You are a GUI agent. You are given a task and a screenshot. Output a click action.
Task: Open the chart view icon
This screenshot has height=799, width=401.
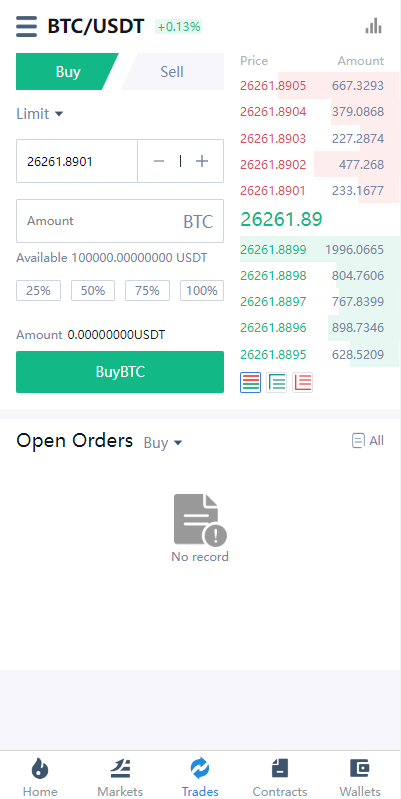(373, 26)
